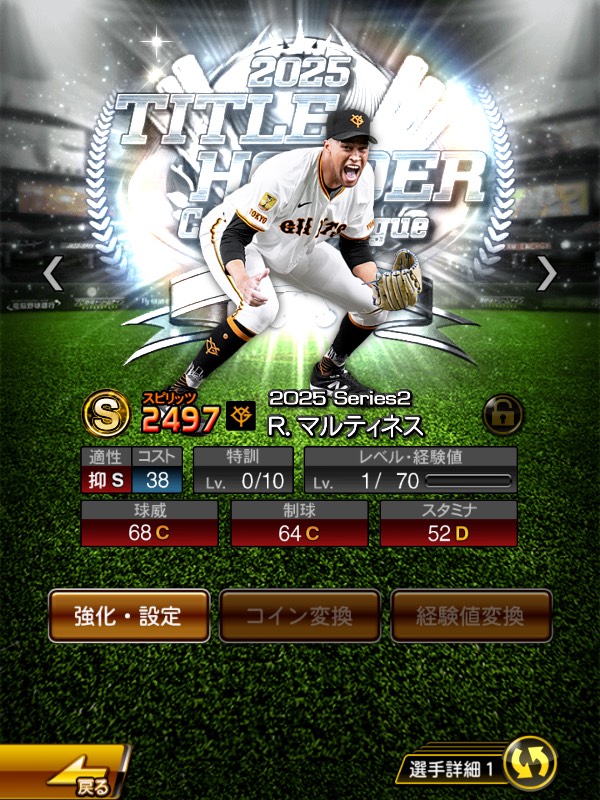Viewport: 600px width, 800px height.
Task: Toggle the player lock icon
Action: (x=502, y=415)
